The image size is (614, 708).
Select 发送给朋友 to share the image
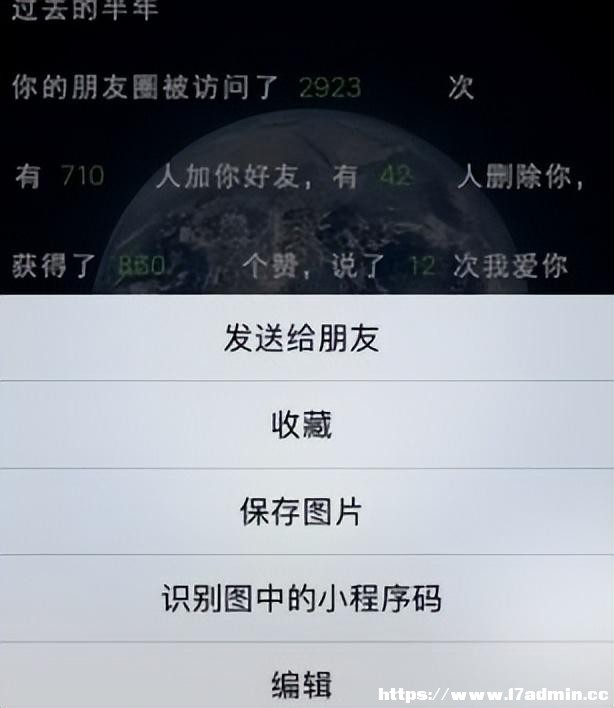coord(301,338)
